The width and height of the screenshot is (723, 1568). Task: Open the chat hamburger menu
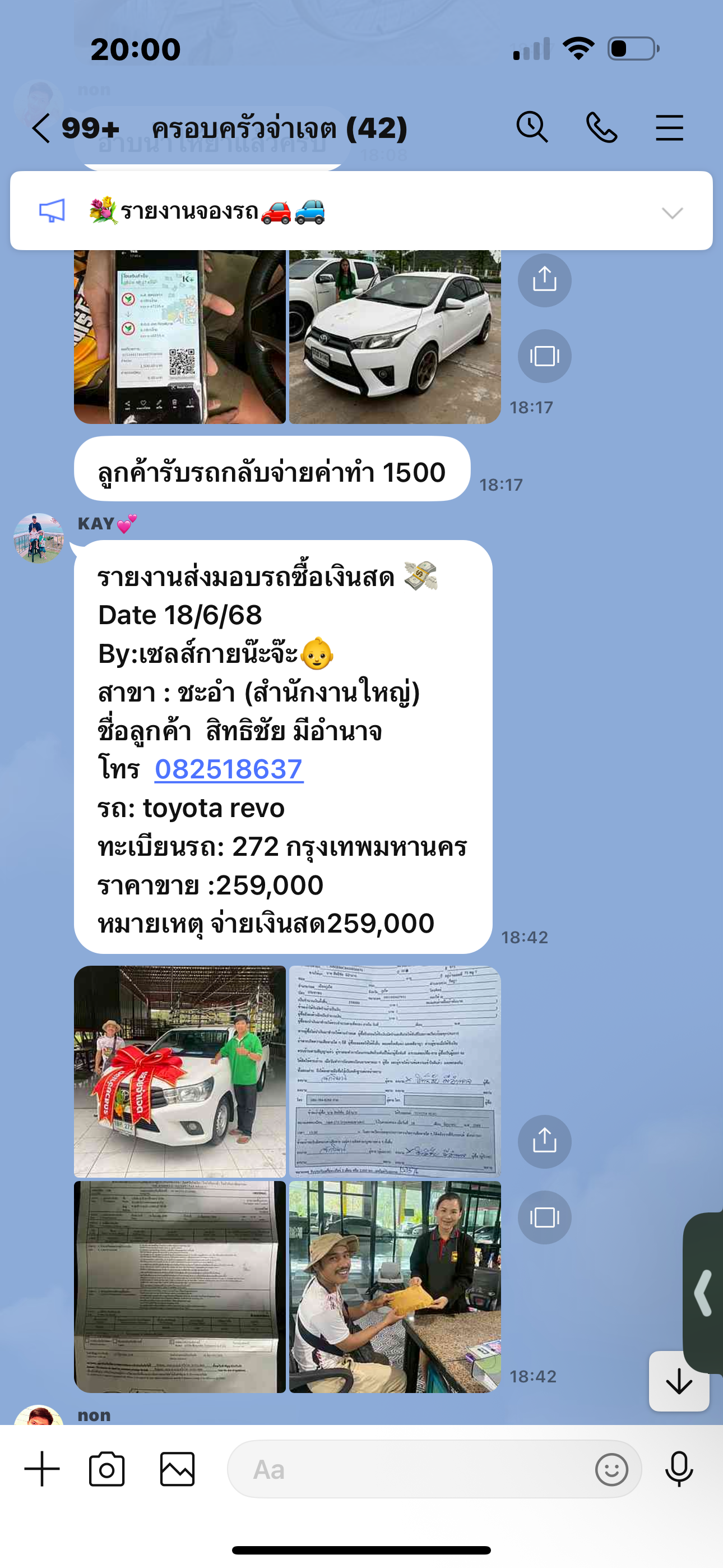(669, 128)
